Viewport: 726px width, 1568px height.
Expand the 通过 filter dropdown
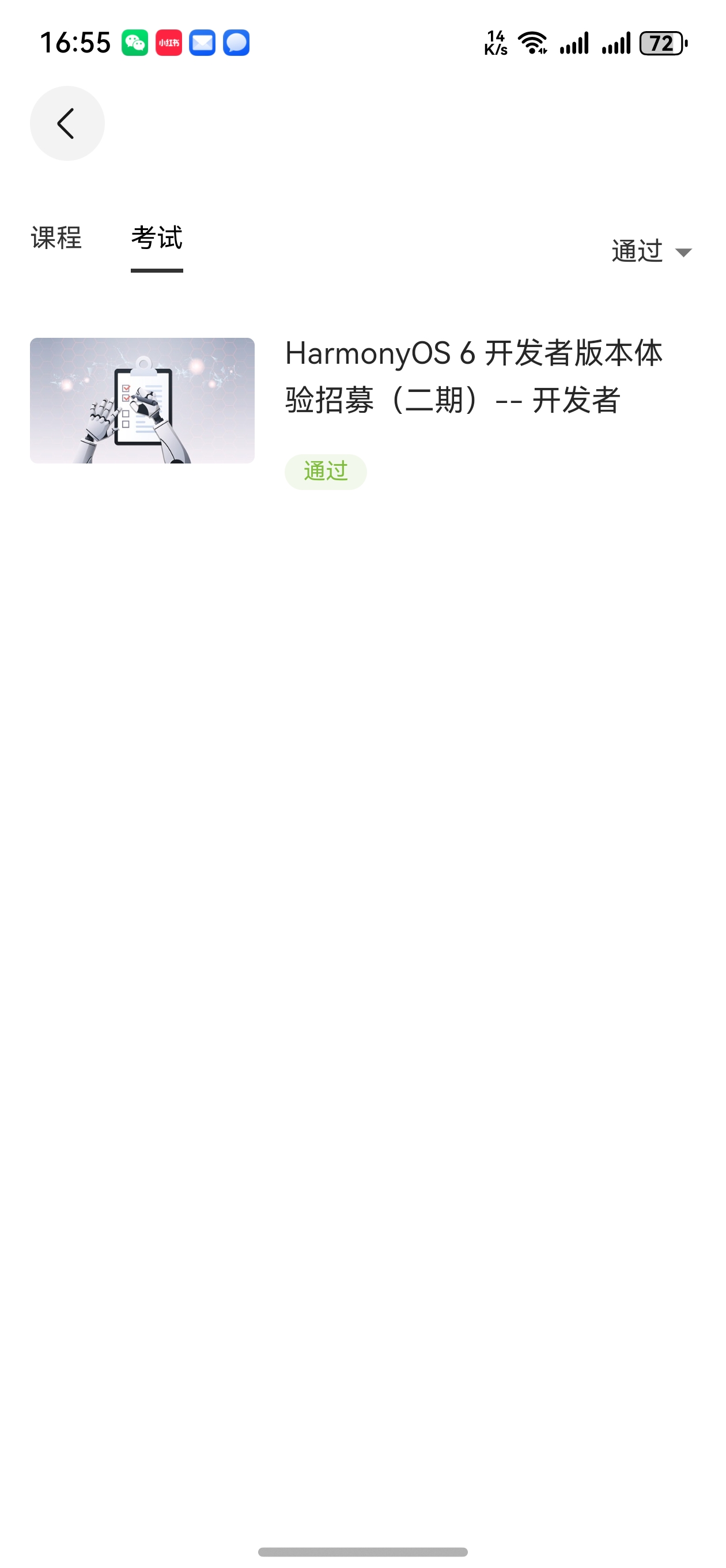point(651,251)
